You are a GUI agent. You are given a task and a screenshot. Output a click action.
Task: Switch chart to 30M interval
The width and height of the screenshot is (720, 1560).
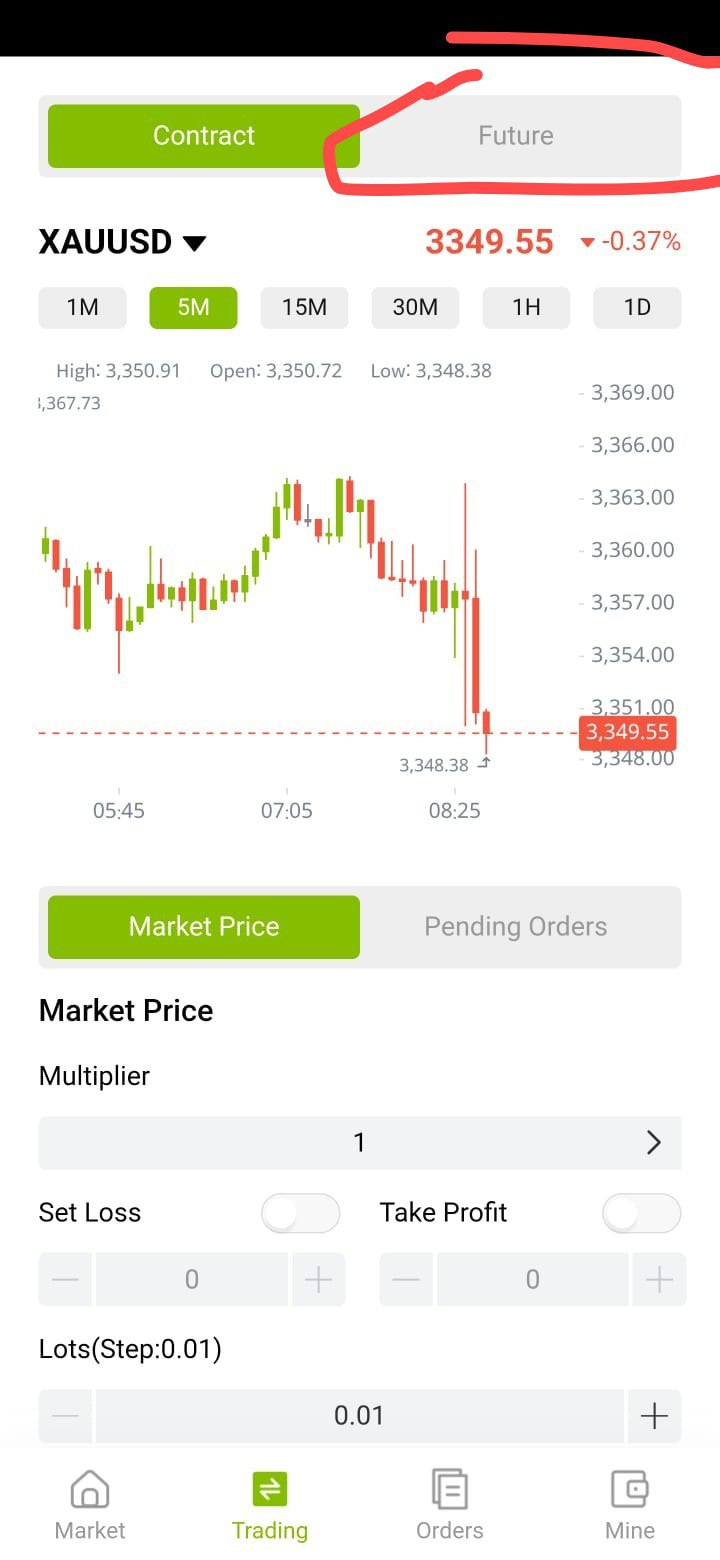pyautogui.click(x=415, y=308)
